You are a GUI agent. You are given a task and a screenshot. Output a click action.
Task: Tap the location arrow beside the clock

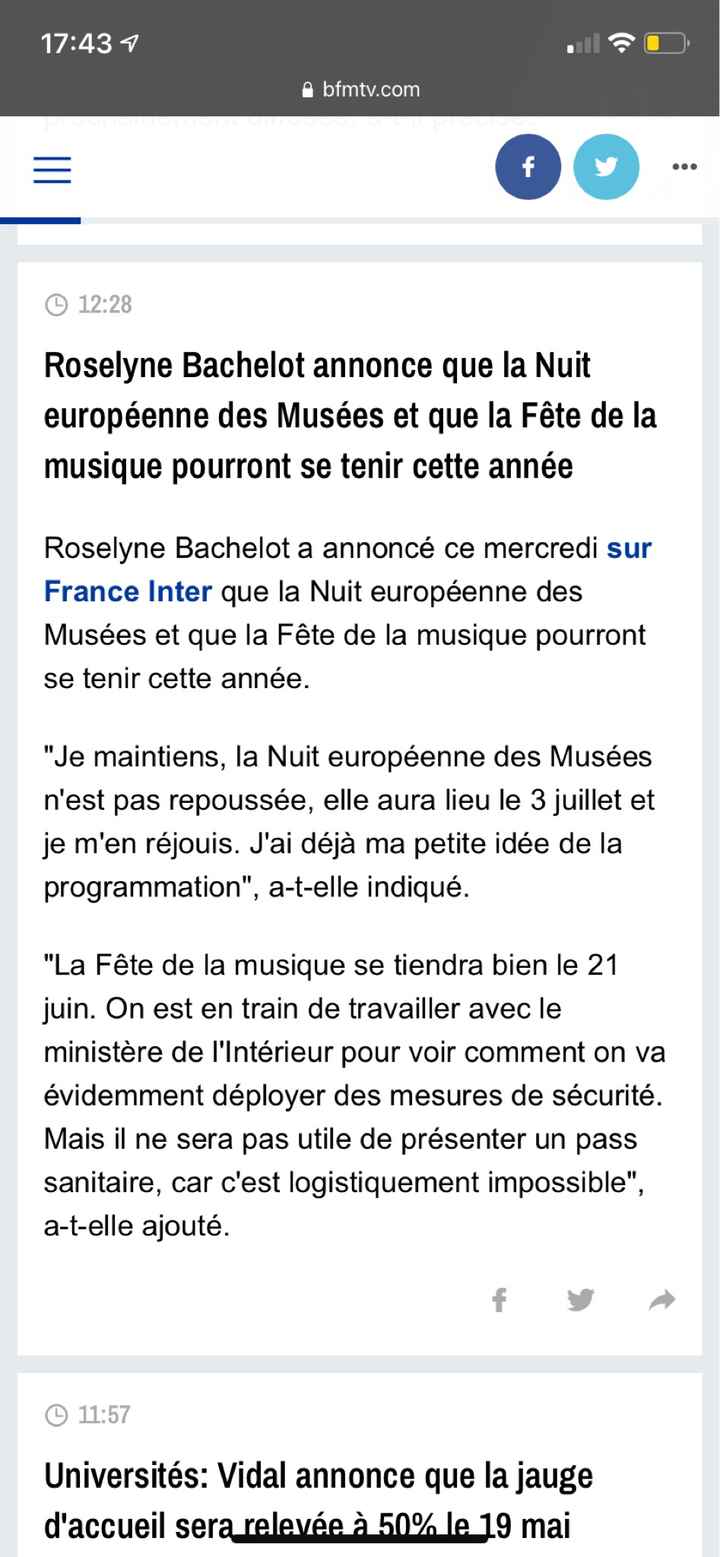tap(126, 41)
